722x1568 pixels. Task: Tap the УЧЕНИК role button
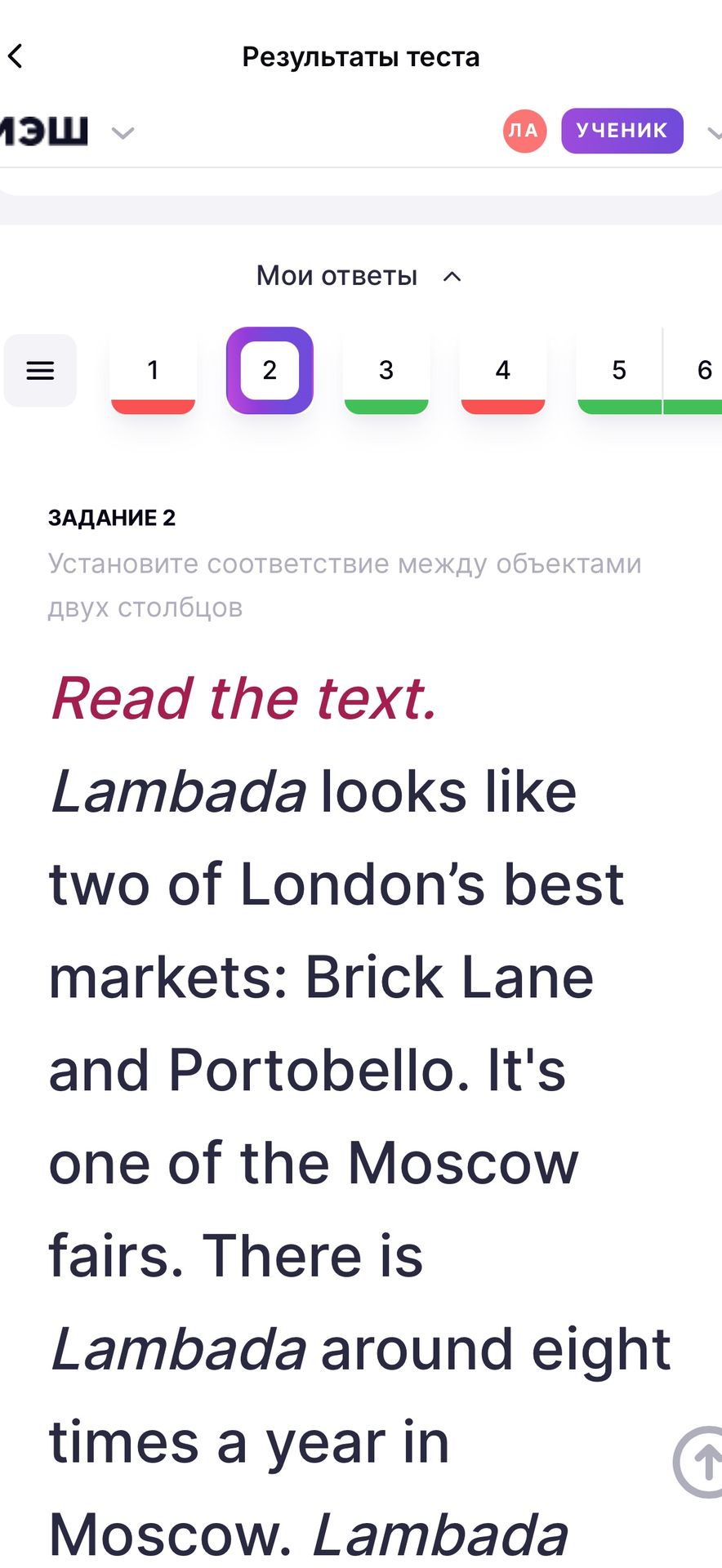622,131
